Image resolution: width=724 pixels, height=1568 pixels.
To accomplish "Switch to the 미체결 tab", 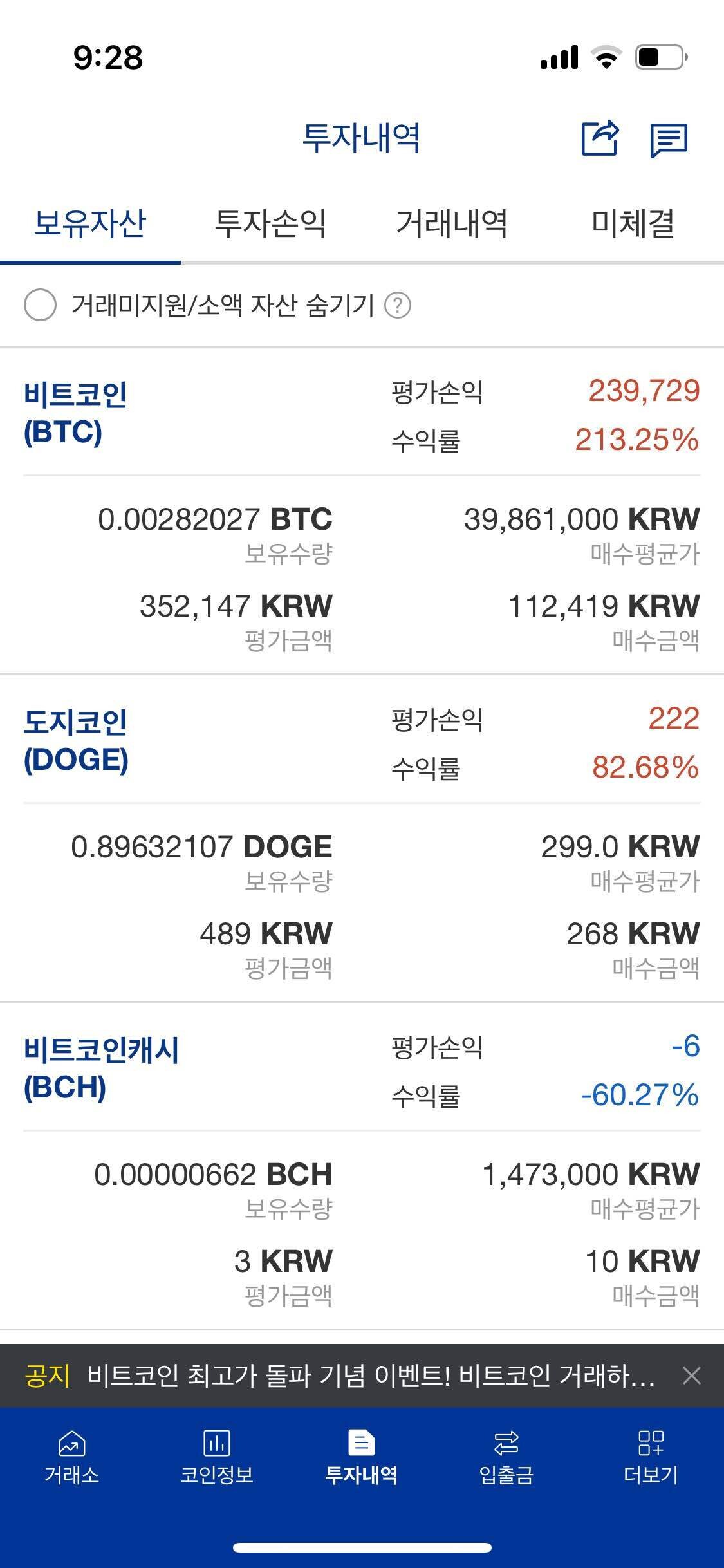I will 633,224.
